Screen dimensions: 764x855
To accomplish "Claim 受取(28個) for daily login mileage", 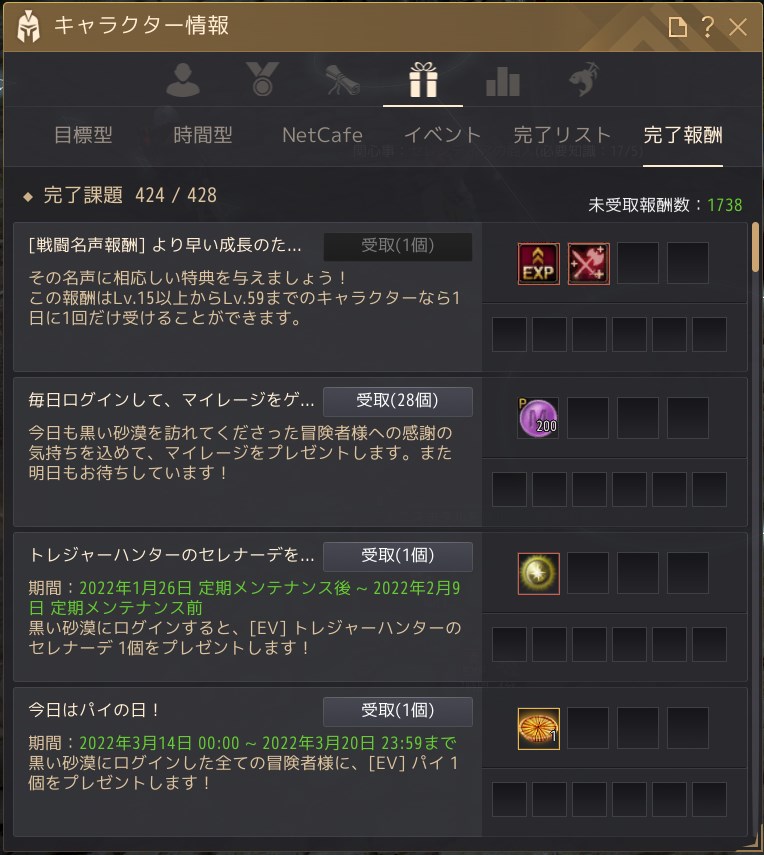I will coord(397,401).
